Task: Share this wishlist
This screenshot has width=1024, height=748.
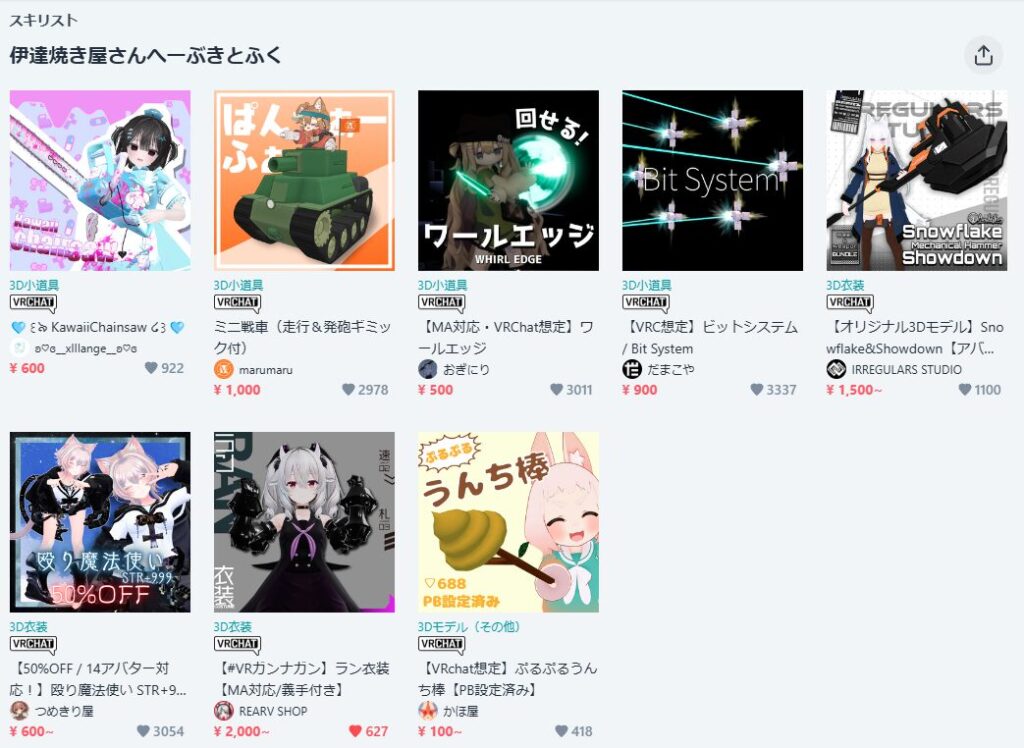Action: point(983,55)
